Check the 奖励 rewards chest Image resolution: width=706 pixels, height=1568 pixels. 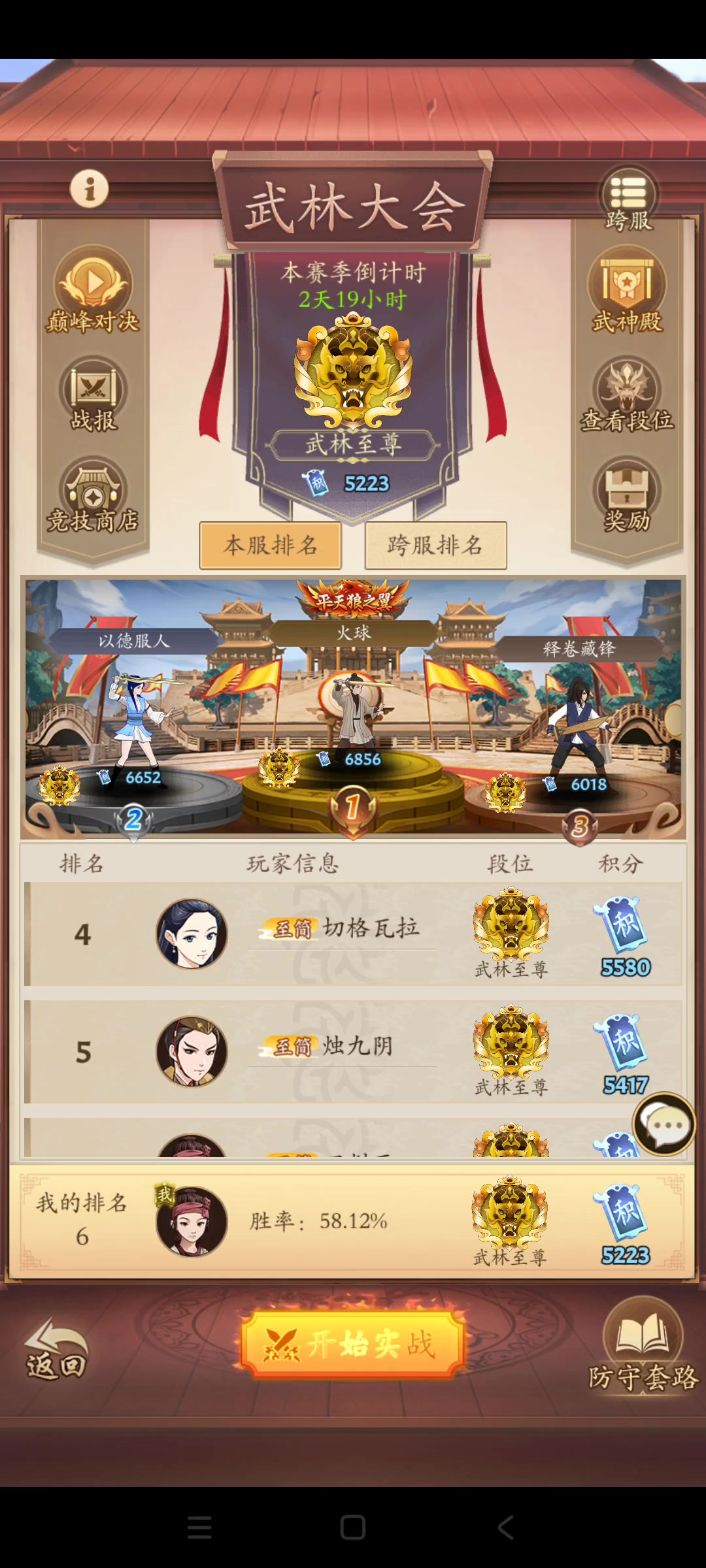627,495
